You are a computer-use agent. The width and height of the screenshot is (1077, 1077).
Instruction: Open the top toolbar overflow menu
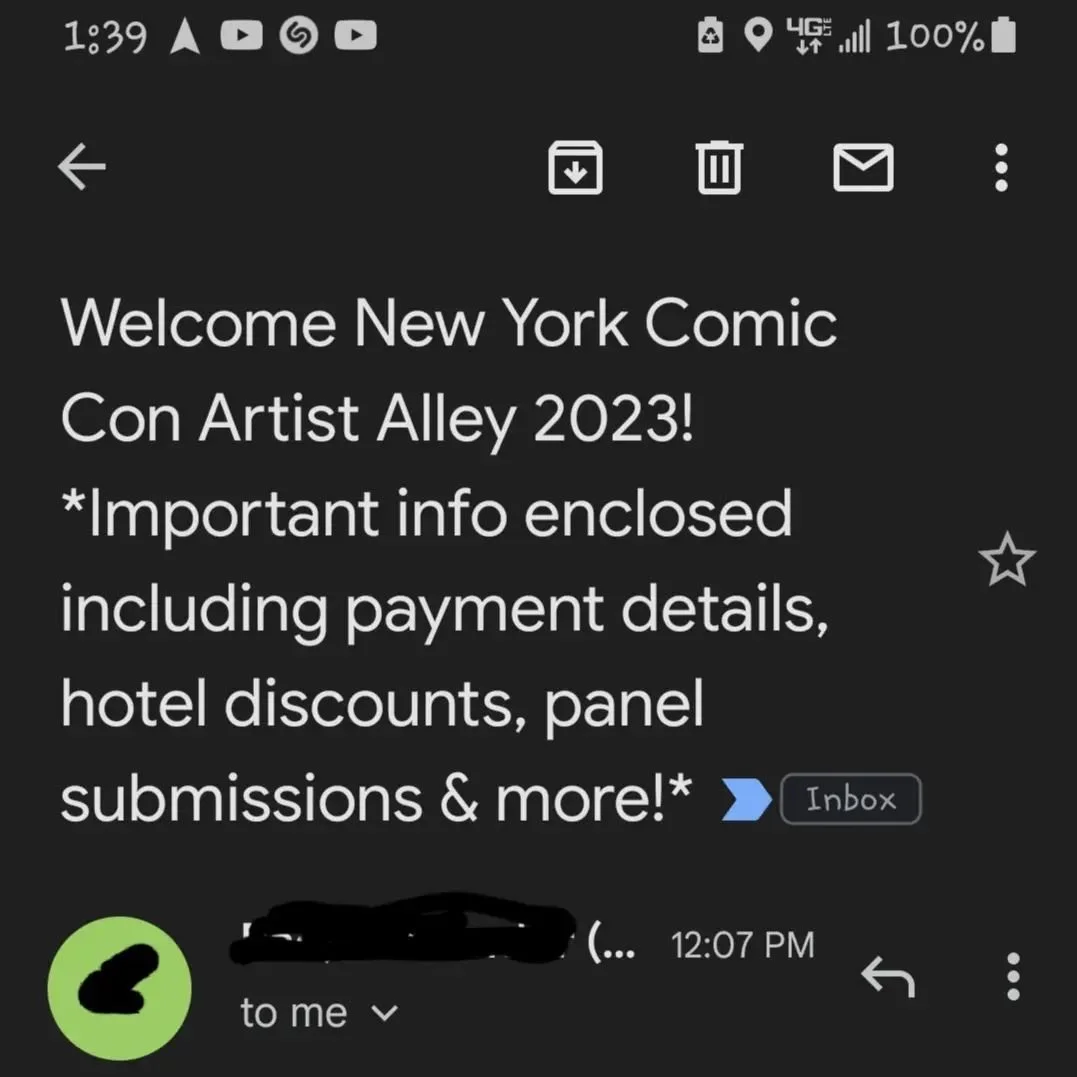1001,167
